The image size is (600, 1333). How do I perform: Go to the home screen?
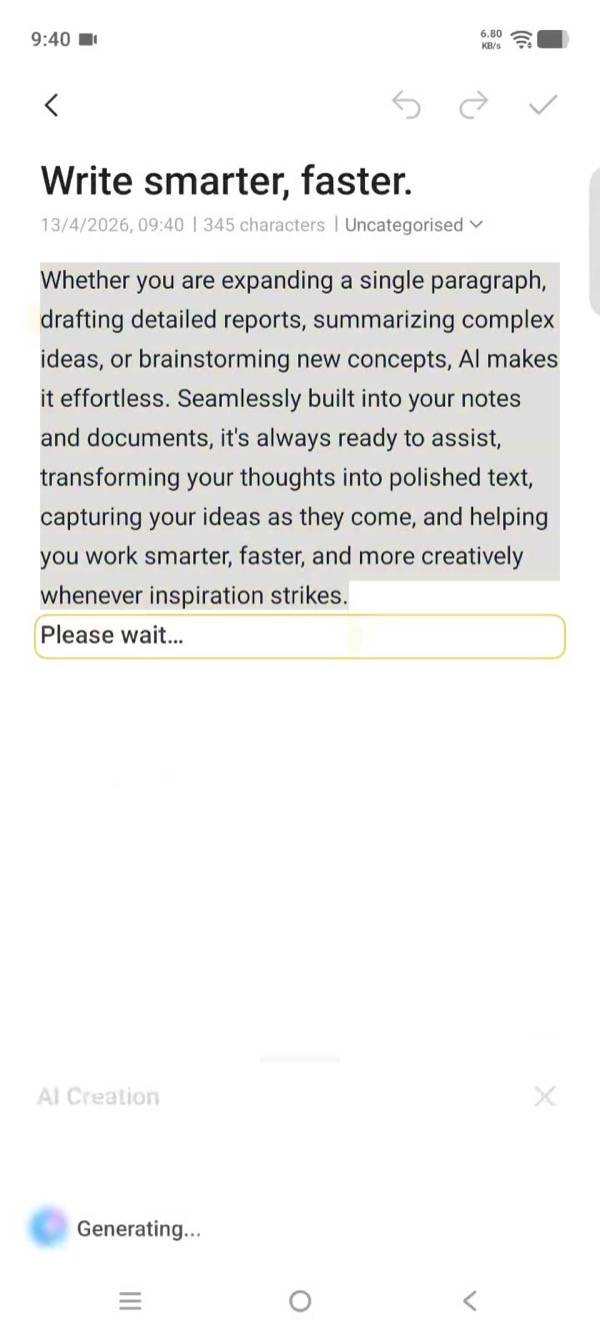tap(300, 1301)
